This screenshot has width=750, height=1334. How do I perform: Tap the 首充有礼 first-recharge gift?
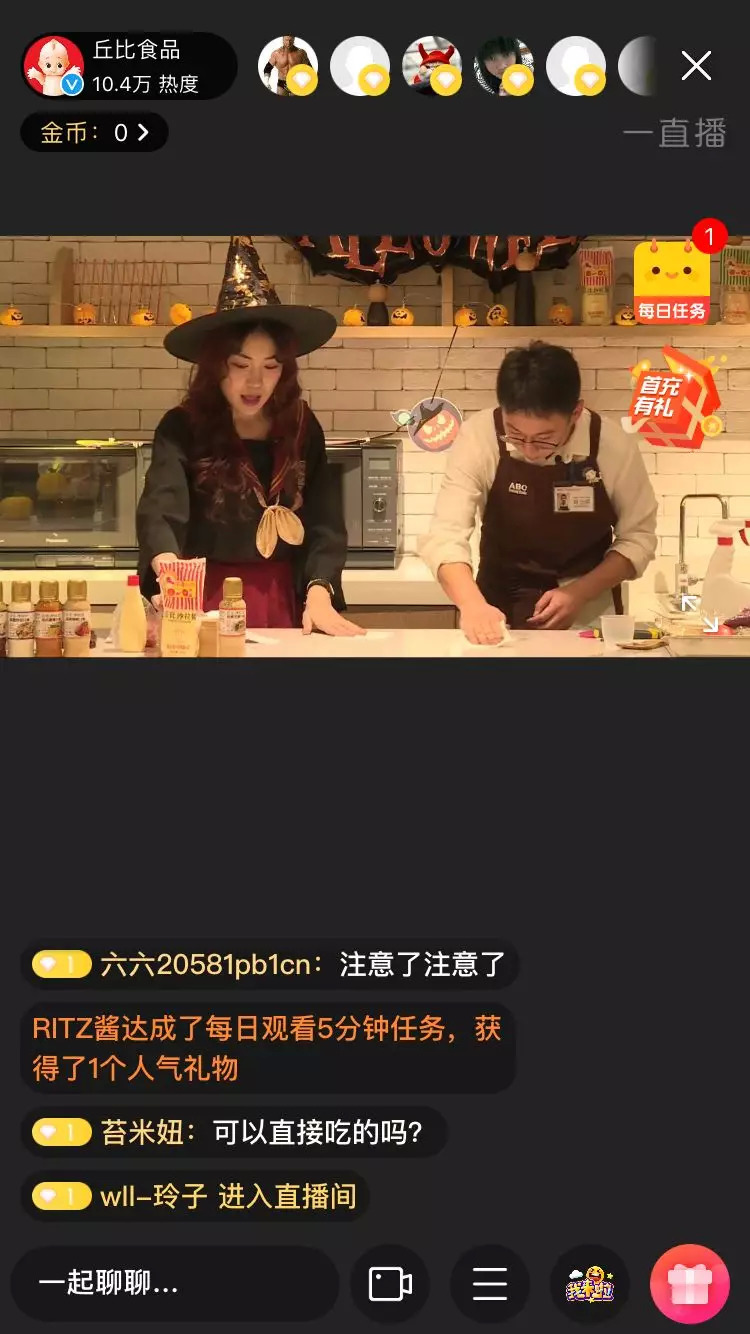coord(670,396)
